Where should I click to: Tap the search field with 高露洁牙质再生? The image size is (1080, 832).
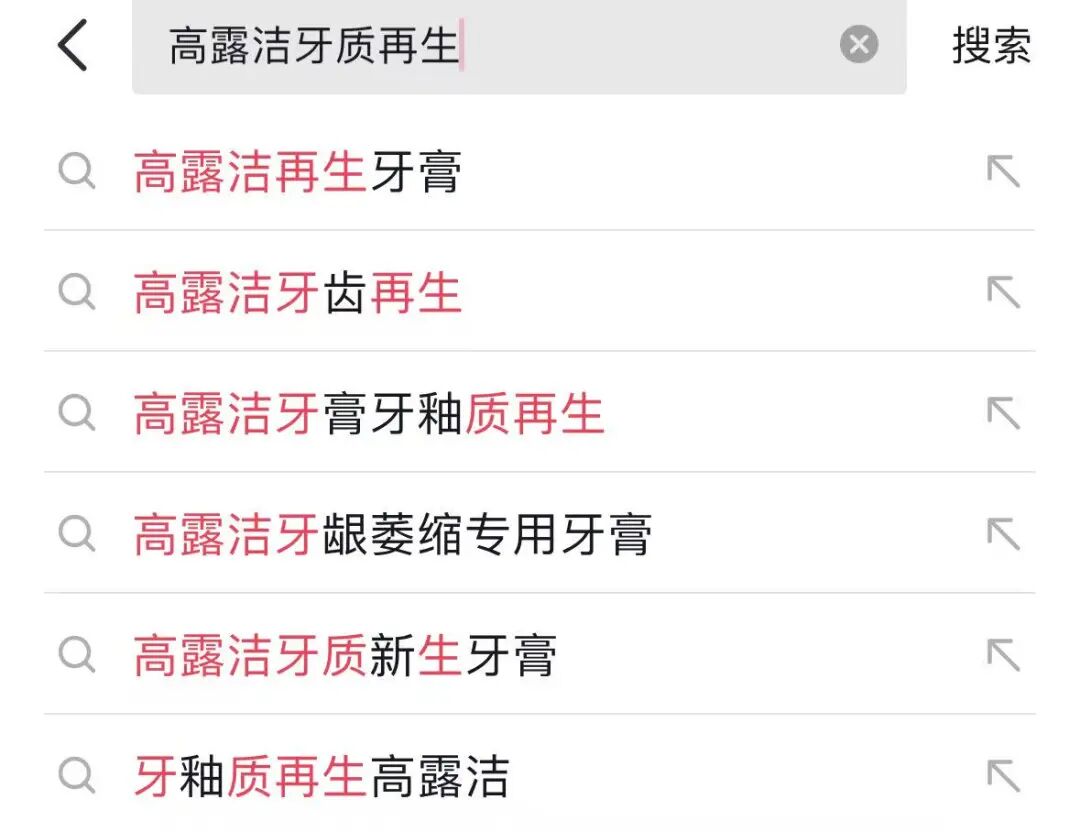[x=480, y=46]
